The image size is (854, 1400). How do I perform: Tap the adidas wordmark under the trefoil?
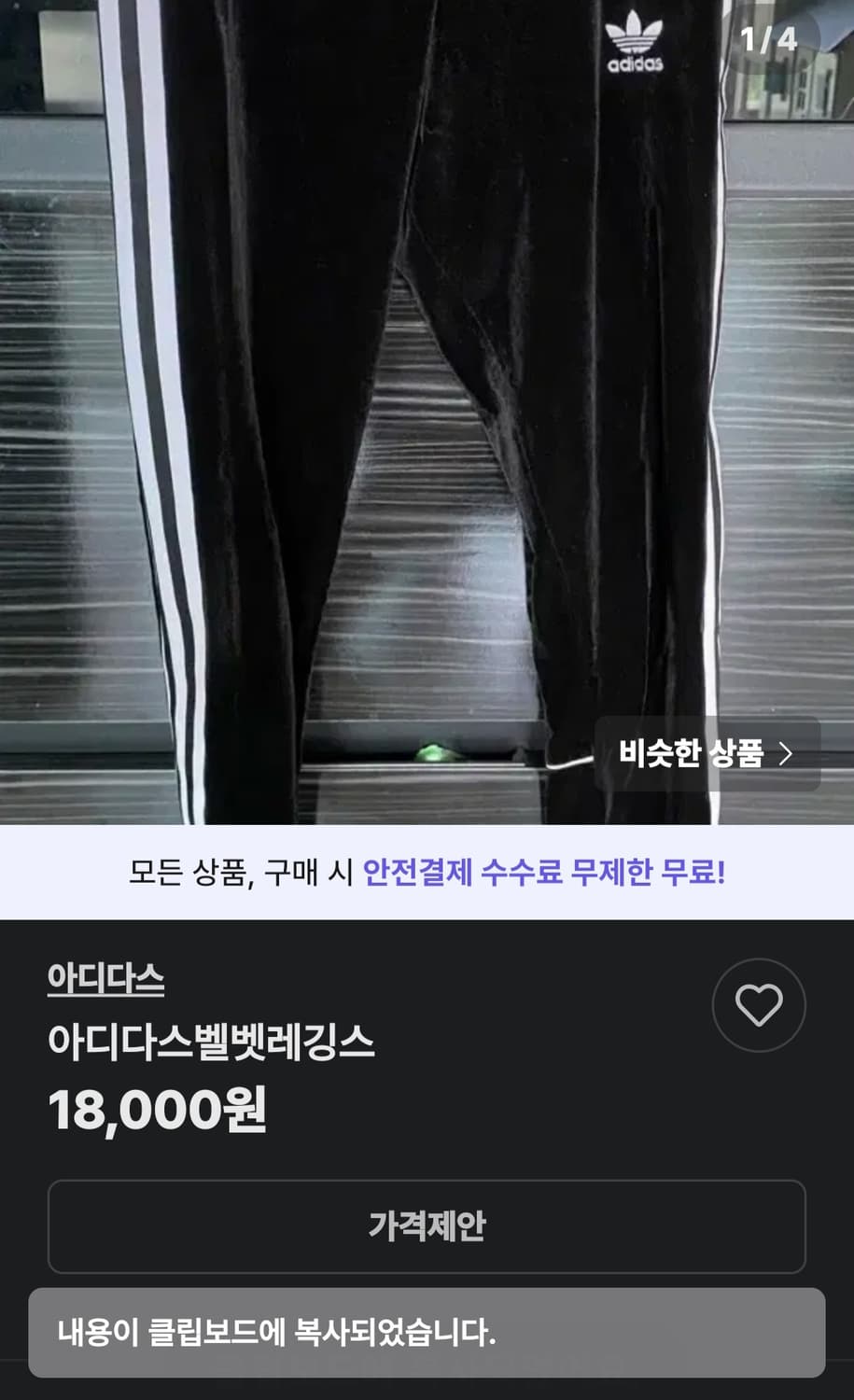pyautogui.click(x=634, y=65)
